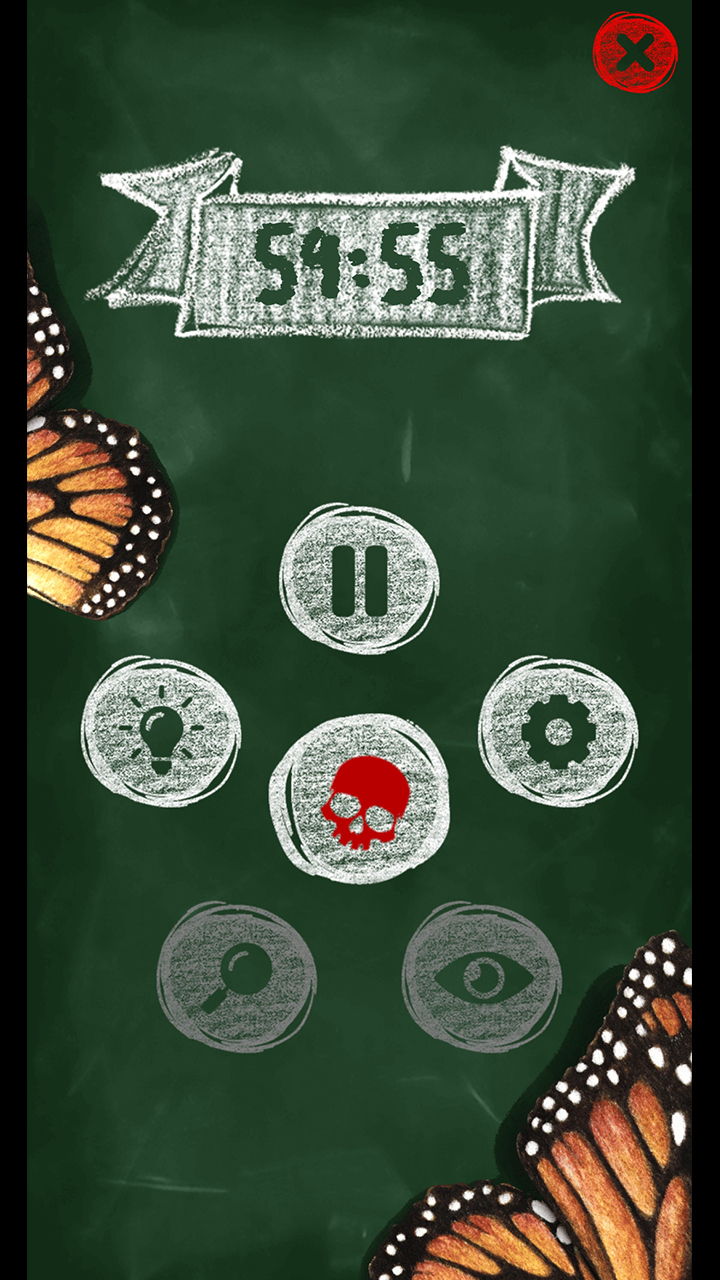
Task: Pause the countdown timer
Action: click(x=359, y=579)
